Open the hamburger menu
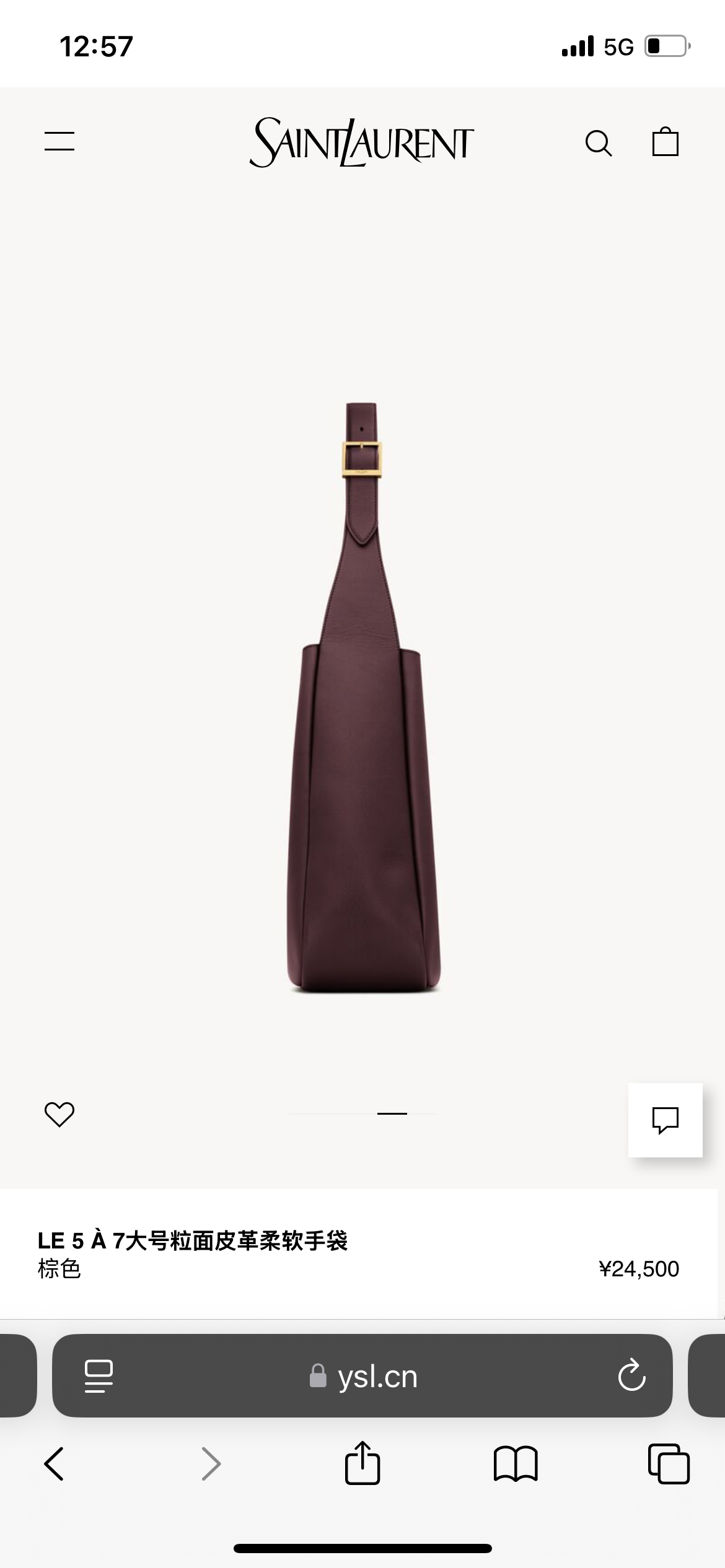Screen dimensions: 725x1568 (x=59, y=141)
